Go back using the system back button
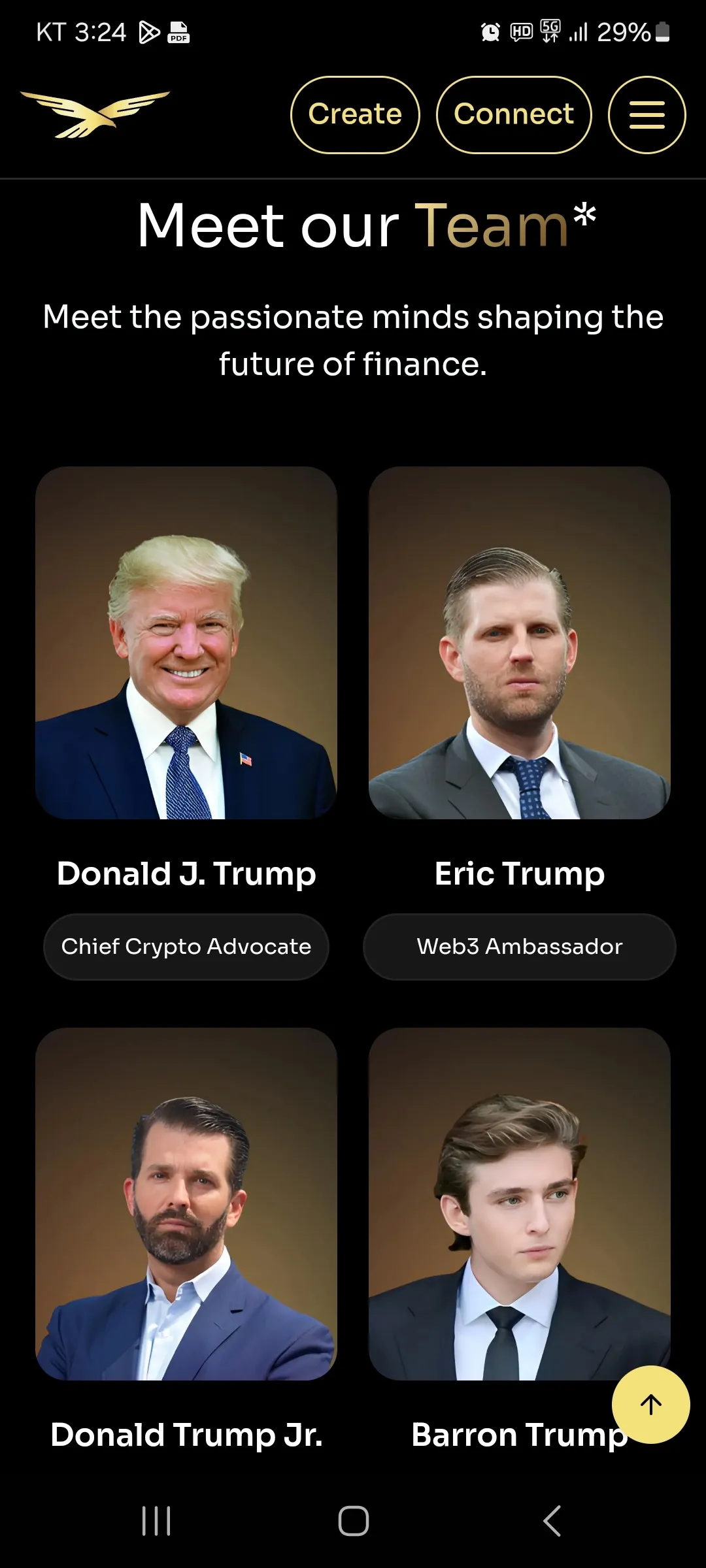The image size is (706, 1568). 552,1521
